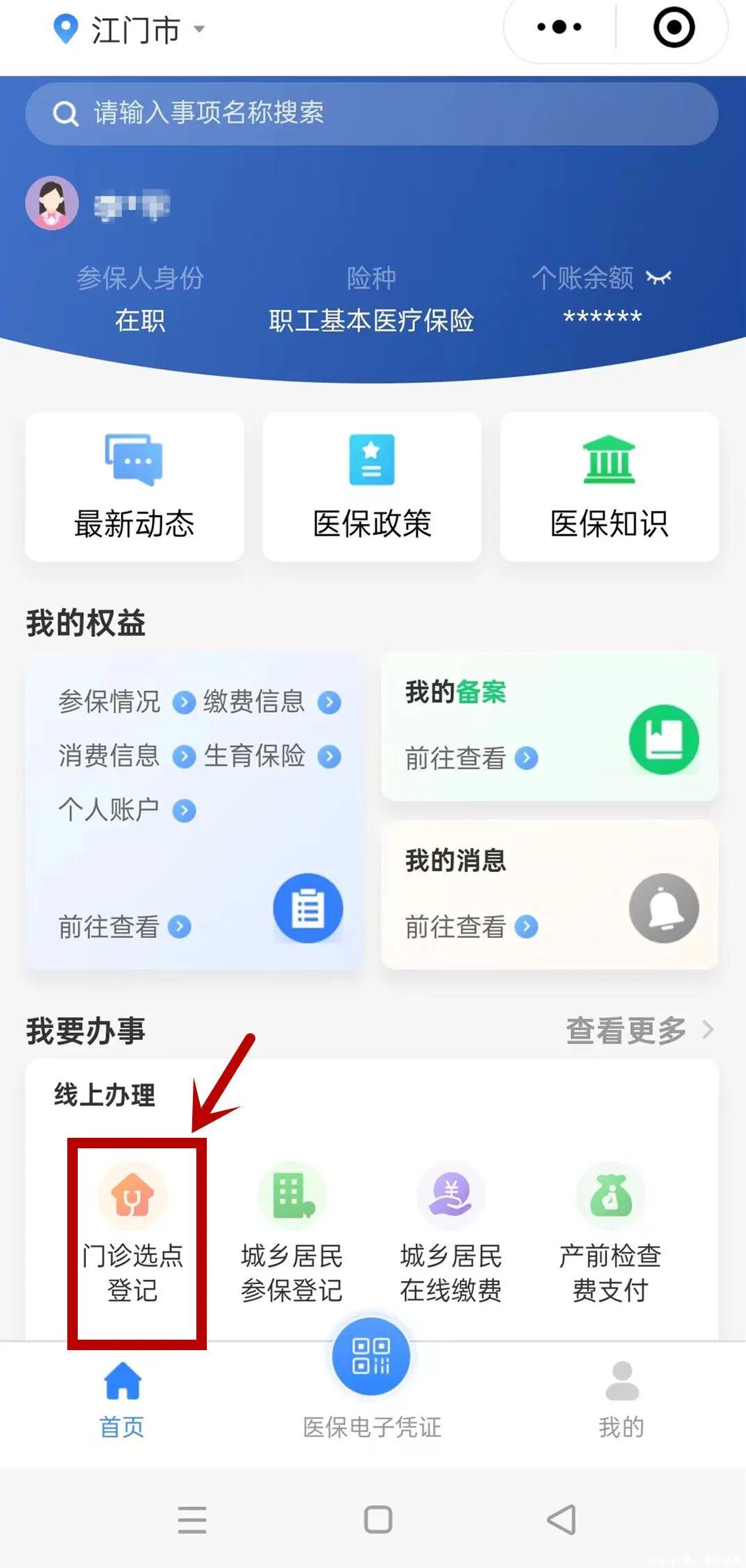Open the 江门市 city selector dropdown
The height and width of the screenshot is (1568, 746).
134,30
